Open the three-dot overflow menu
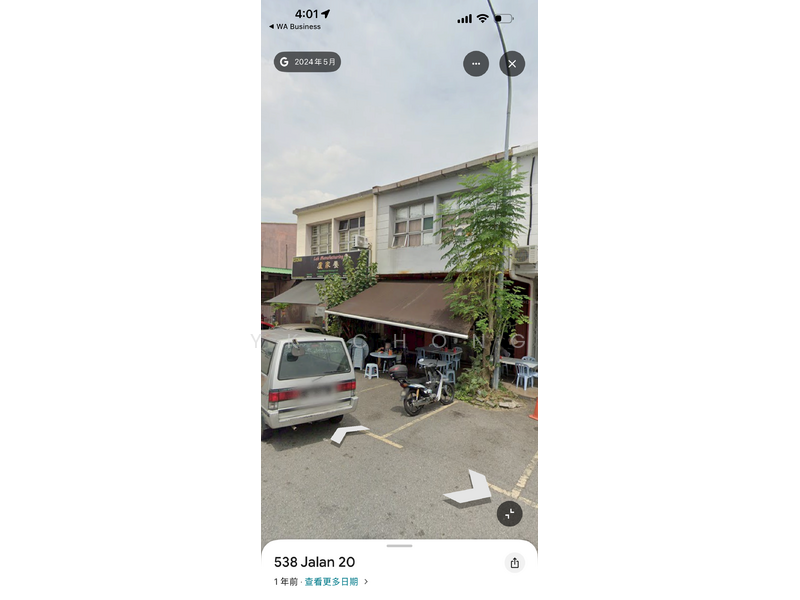 pyautogui.click(x=476, y=64)
